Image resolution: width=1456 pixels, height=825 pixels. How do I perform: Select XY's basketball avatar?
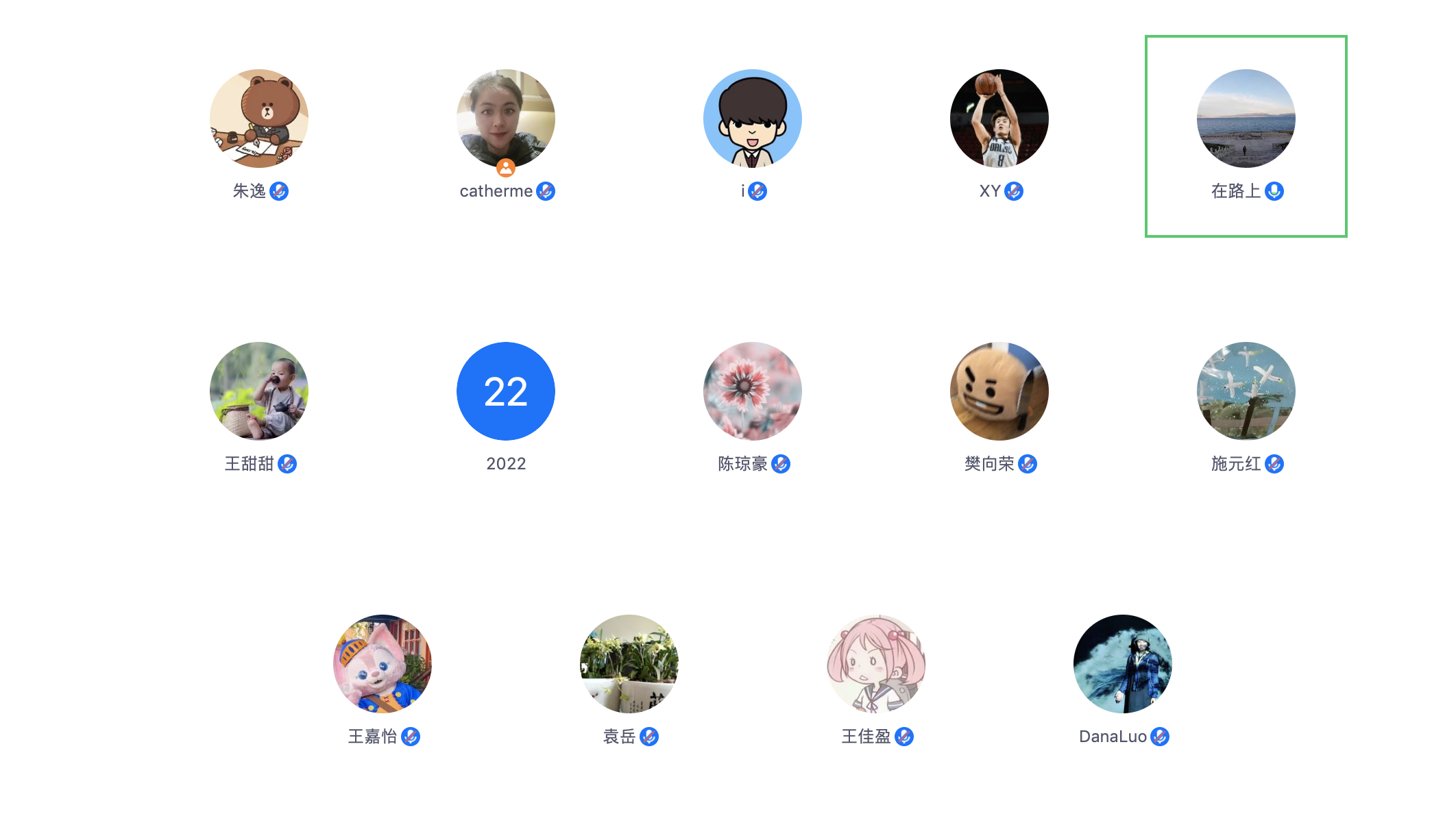pos(999,119)
